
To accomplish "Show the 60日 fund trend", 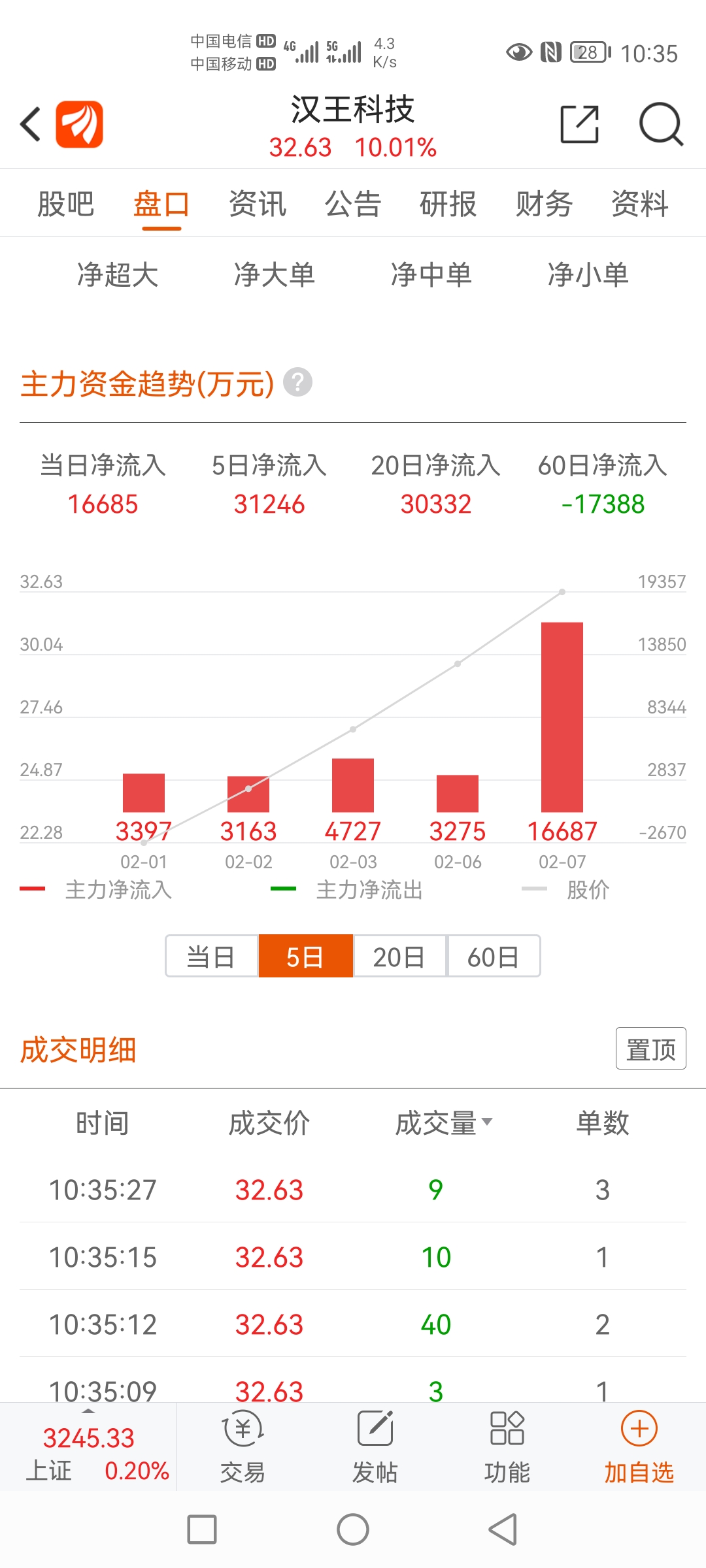I will pyautogui.click(x=494, y=956).
